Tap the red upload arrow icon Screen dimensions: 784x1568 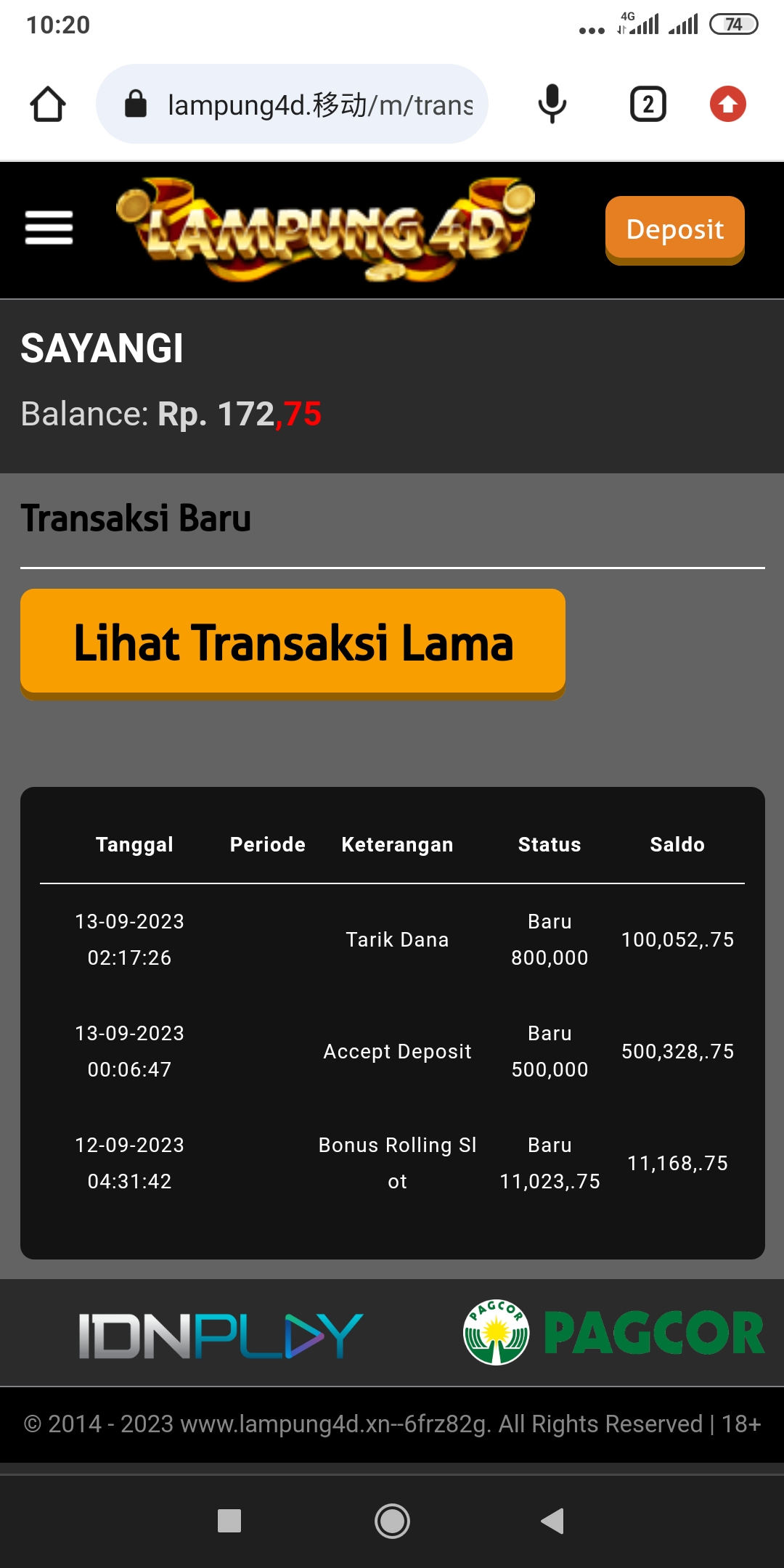coord(727,105)
